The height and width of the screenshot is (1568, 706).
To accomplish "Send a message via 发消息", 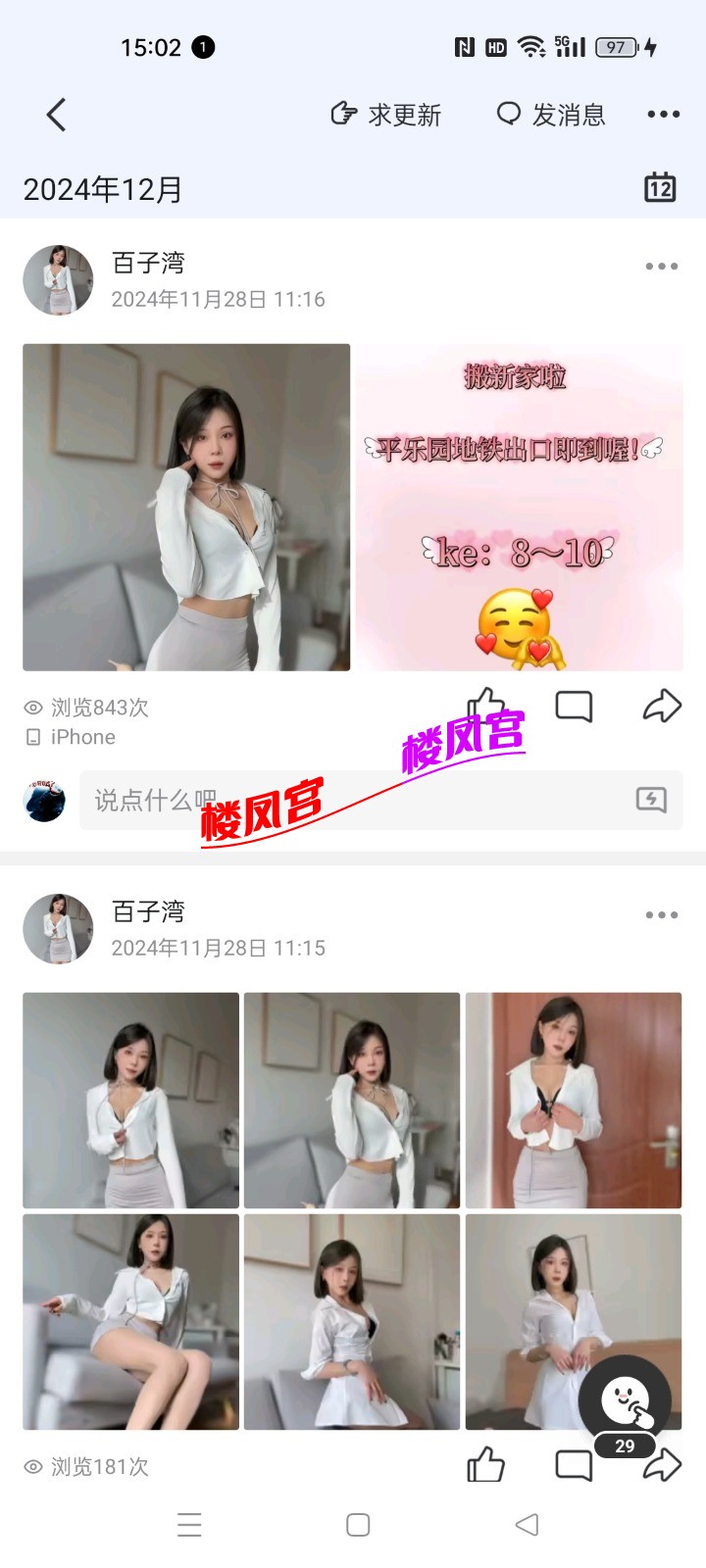I will point(550,115).
